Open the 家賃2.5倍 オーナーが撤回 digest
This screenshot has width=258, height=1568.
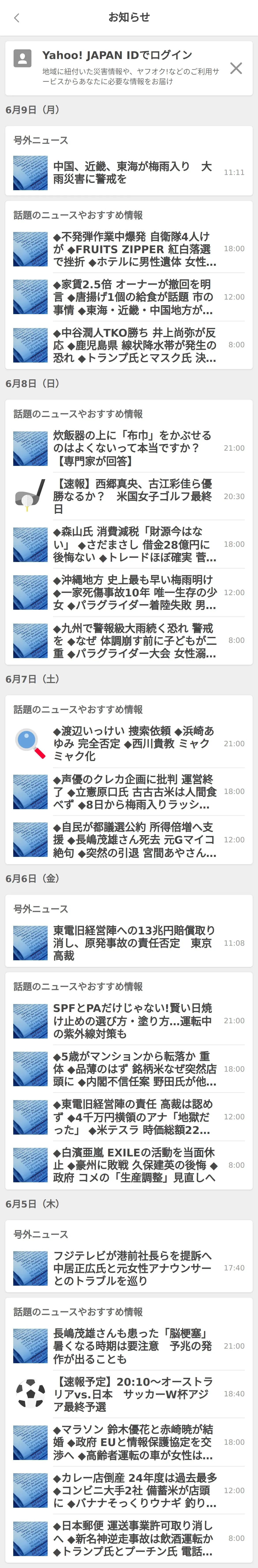tap(129, 297)
